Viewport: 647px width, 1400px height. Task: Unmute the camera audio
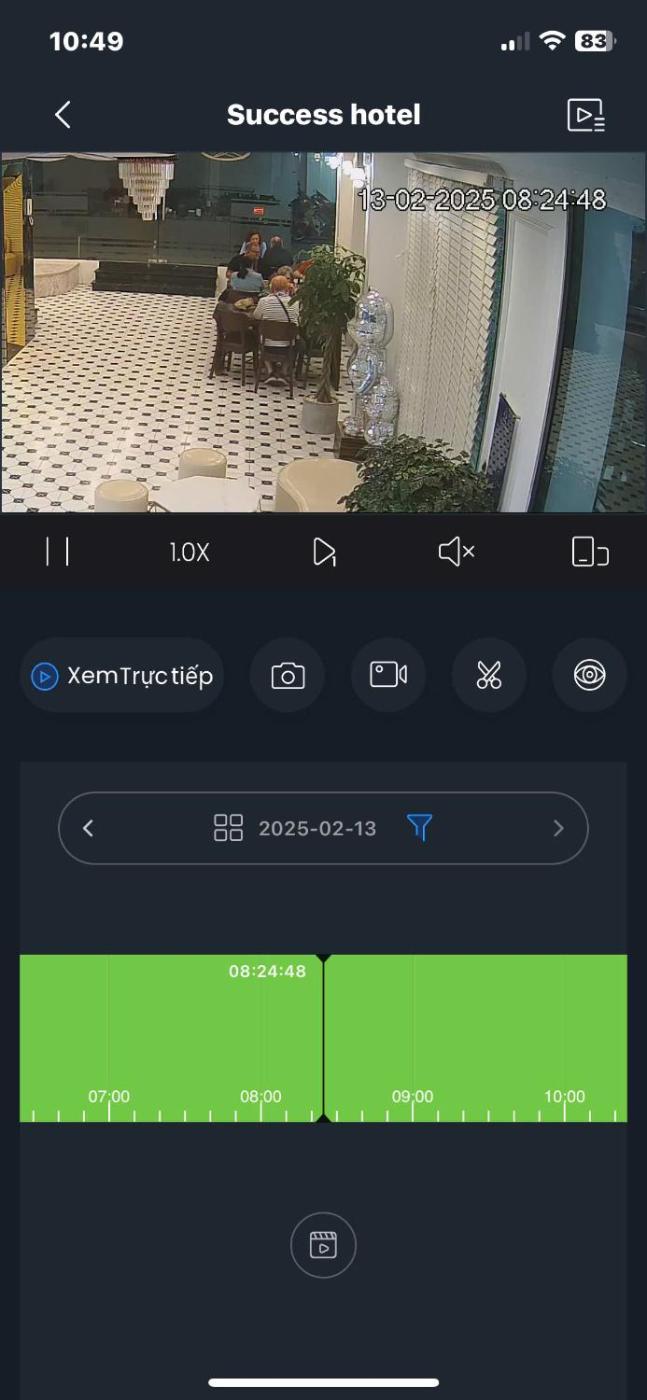pos(456,552)
